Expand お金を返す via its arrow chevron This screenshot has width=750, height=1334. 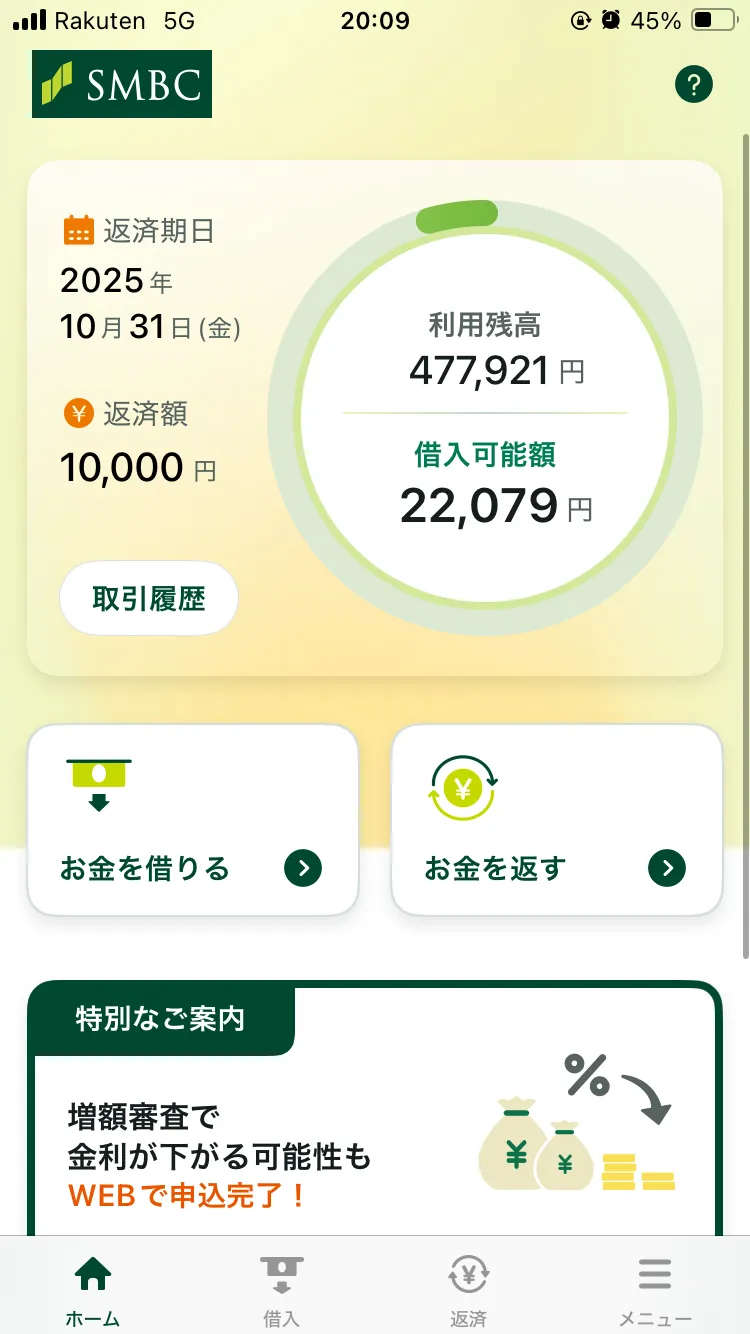pyautogui.click(x=666, y=868)
